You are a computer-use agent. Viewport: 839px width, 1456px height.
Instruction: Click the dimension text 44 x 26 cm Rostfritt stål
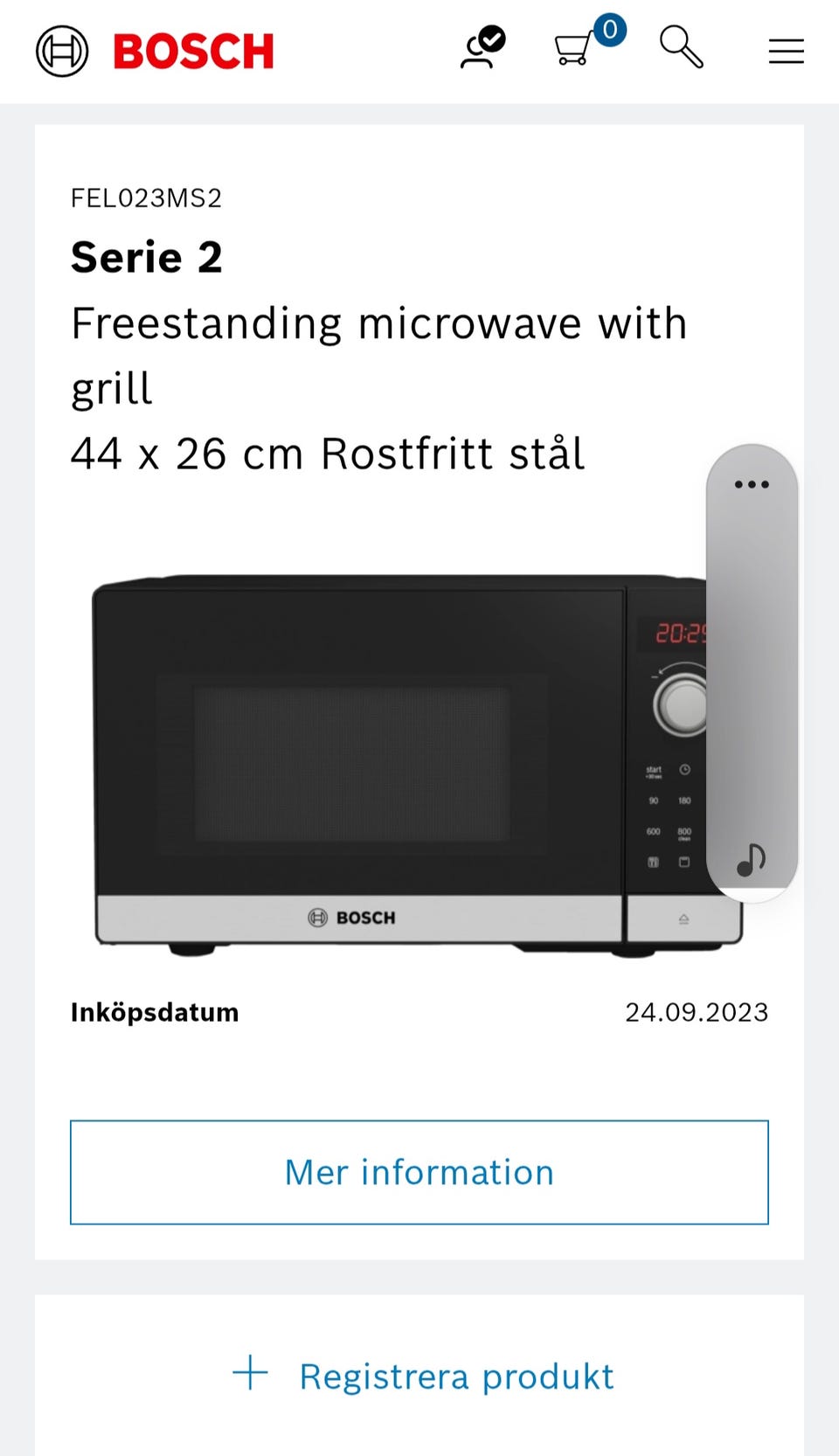[329, 453]
